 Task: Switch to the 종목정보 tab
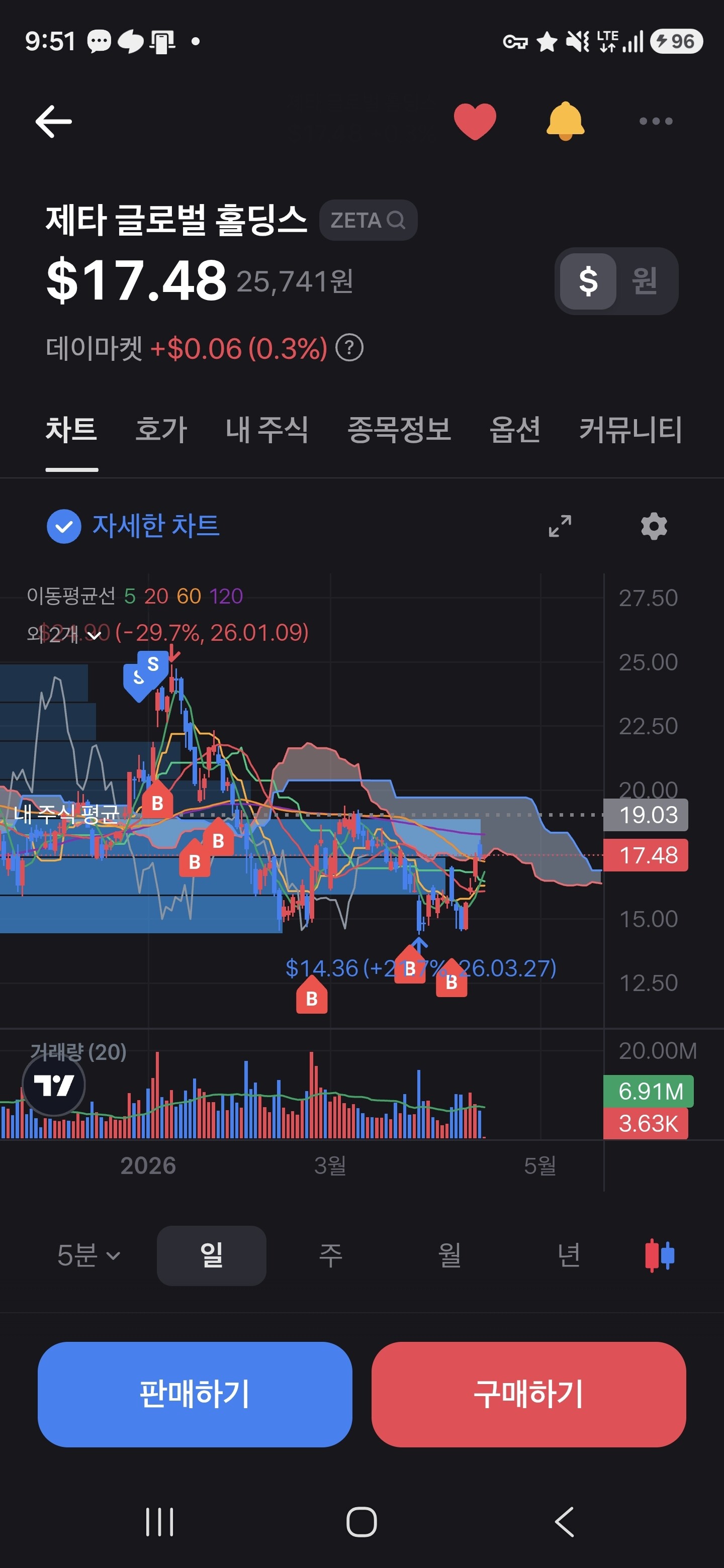tap(399, 429)
